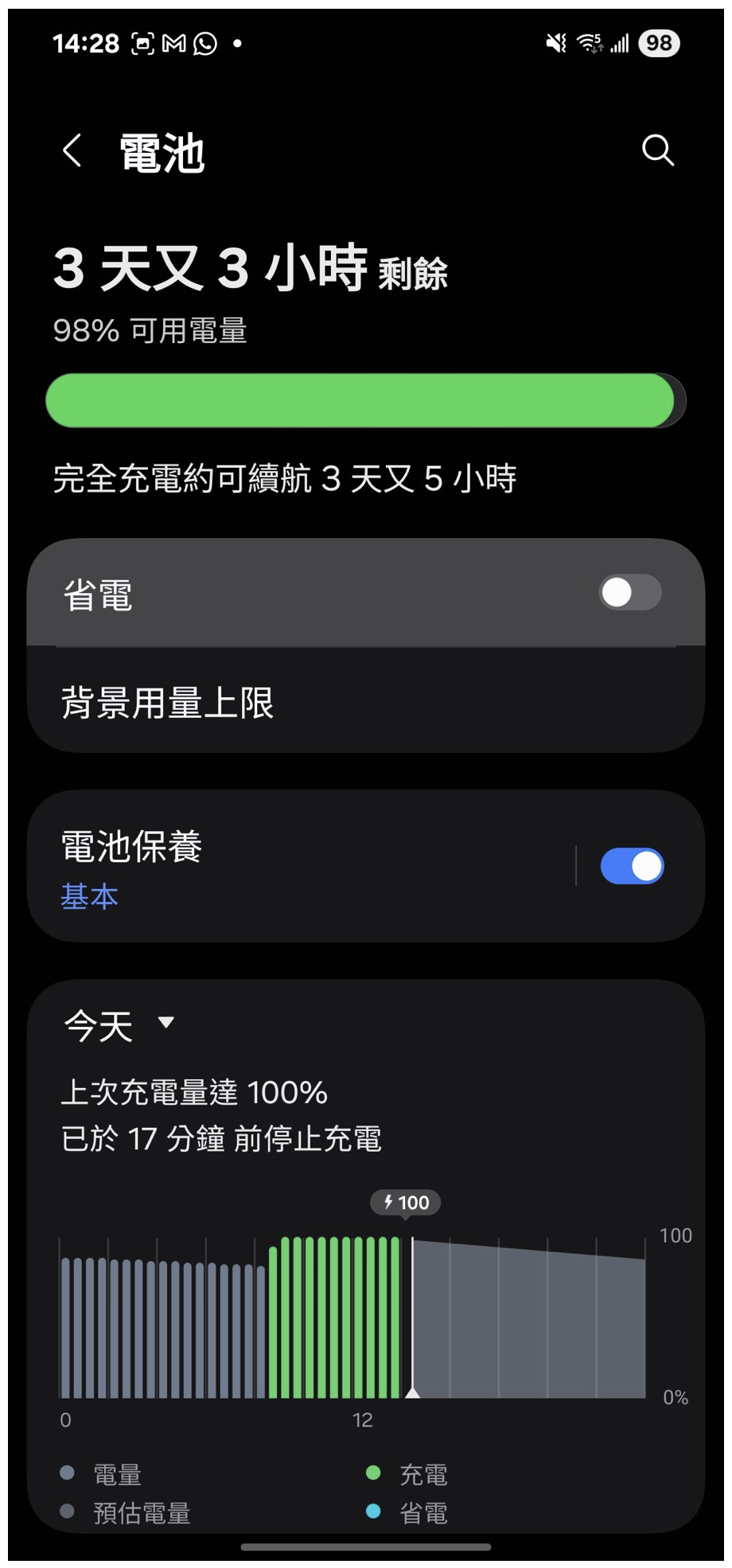Screen dimensions: 732x1568
Task: Expand the 今天 date dropdown
Action: pos(119,1025)
